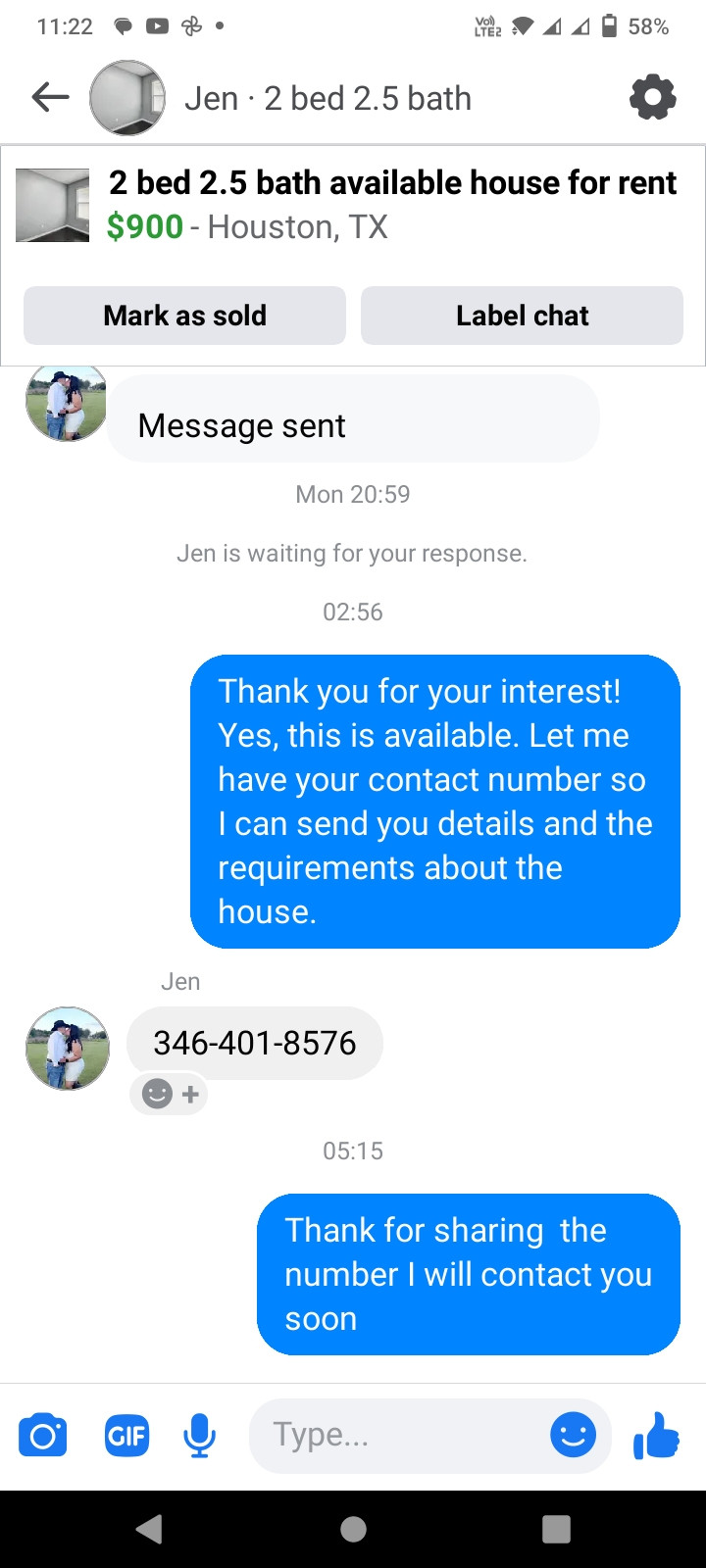
Task: Open Jen's profile picture in header
Action: click(127, 98)
